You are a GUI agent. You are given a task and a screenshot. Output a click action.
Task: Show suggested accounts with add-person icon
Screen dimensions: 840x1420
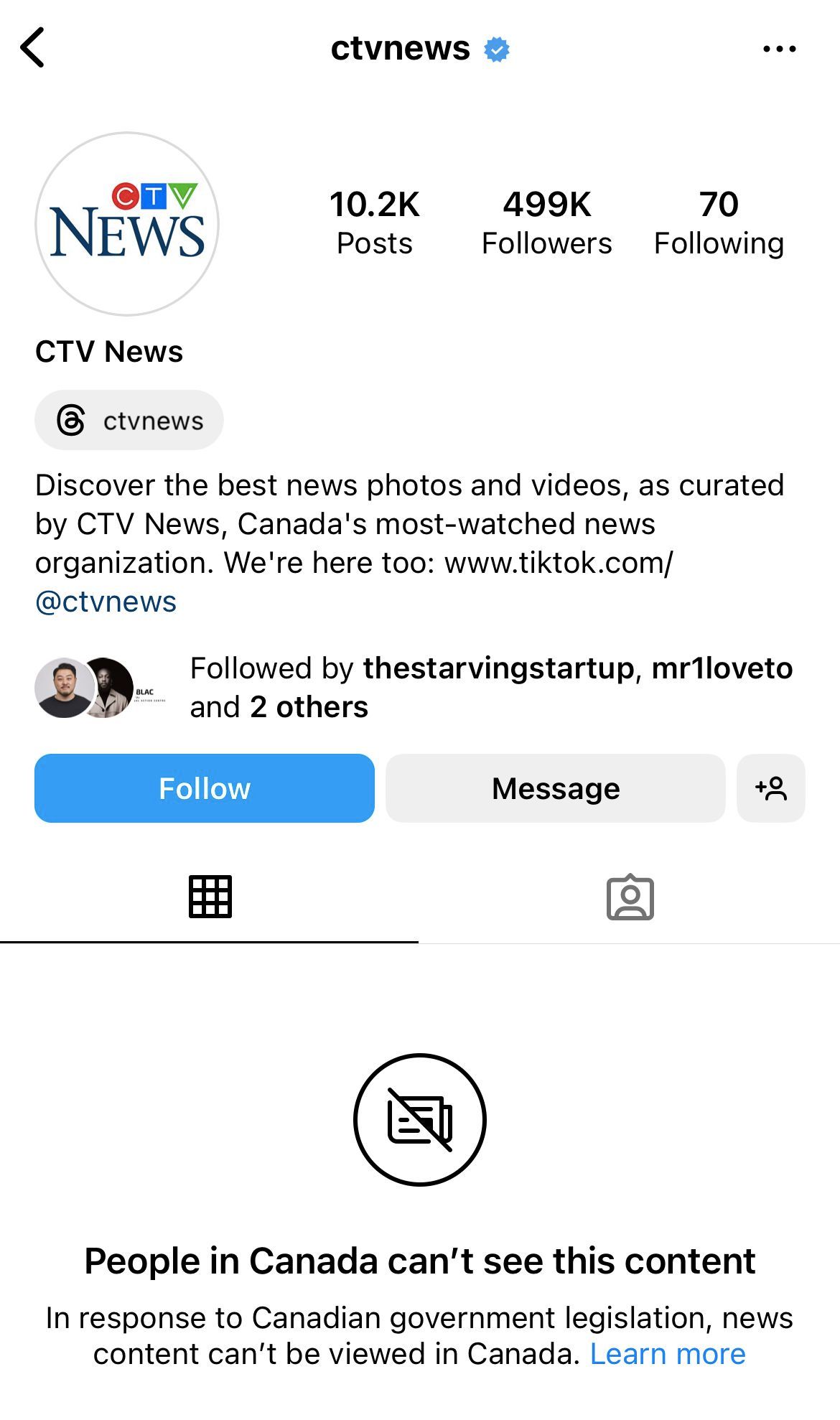pos(771,788)
